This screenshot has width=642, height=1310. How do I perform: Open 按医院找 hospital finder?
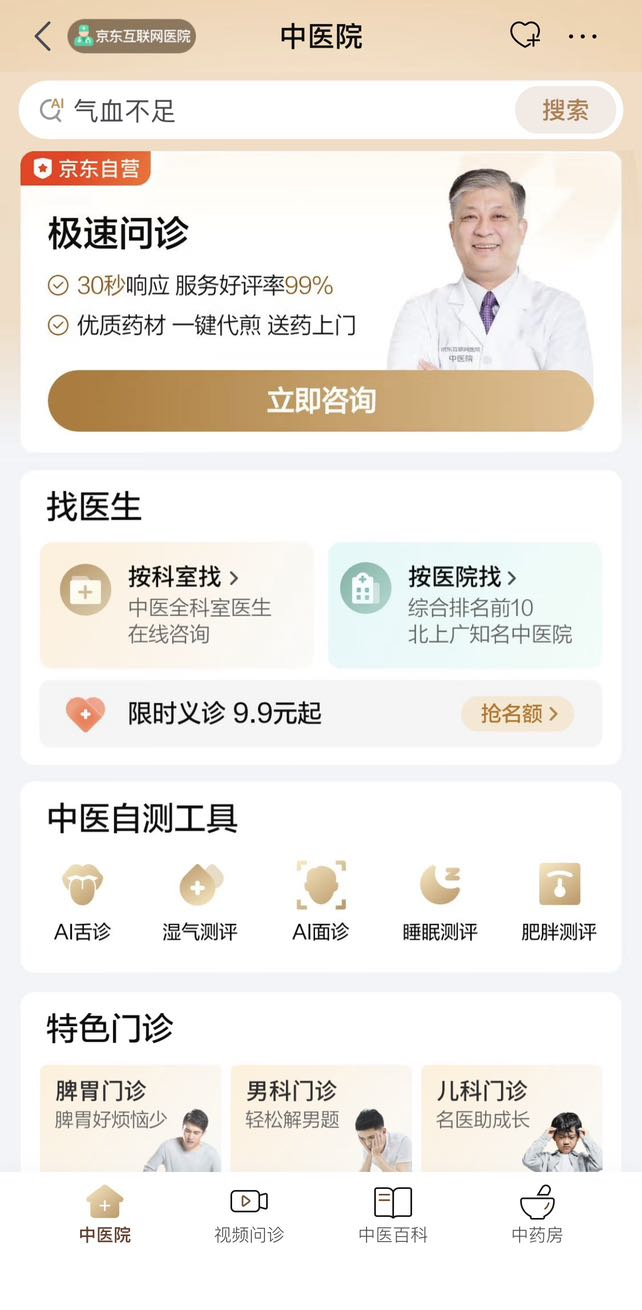465,605
